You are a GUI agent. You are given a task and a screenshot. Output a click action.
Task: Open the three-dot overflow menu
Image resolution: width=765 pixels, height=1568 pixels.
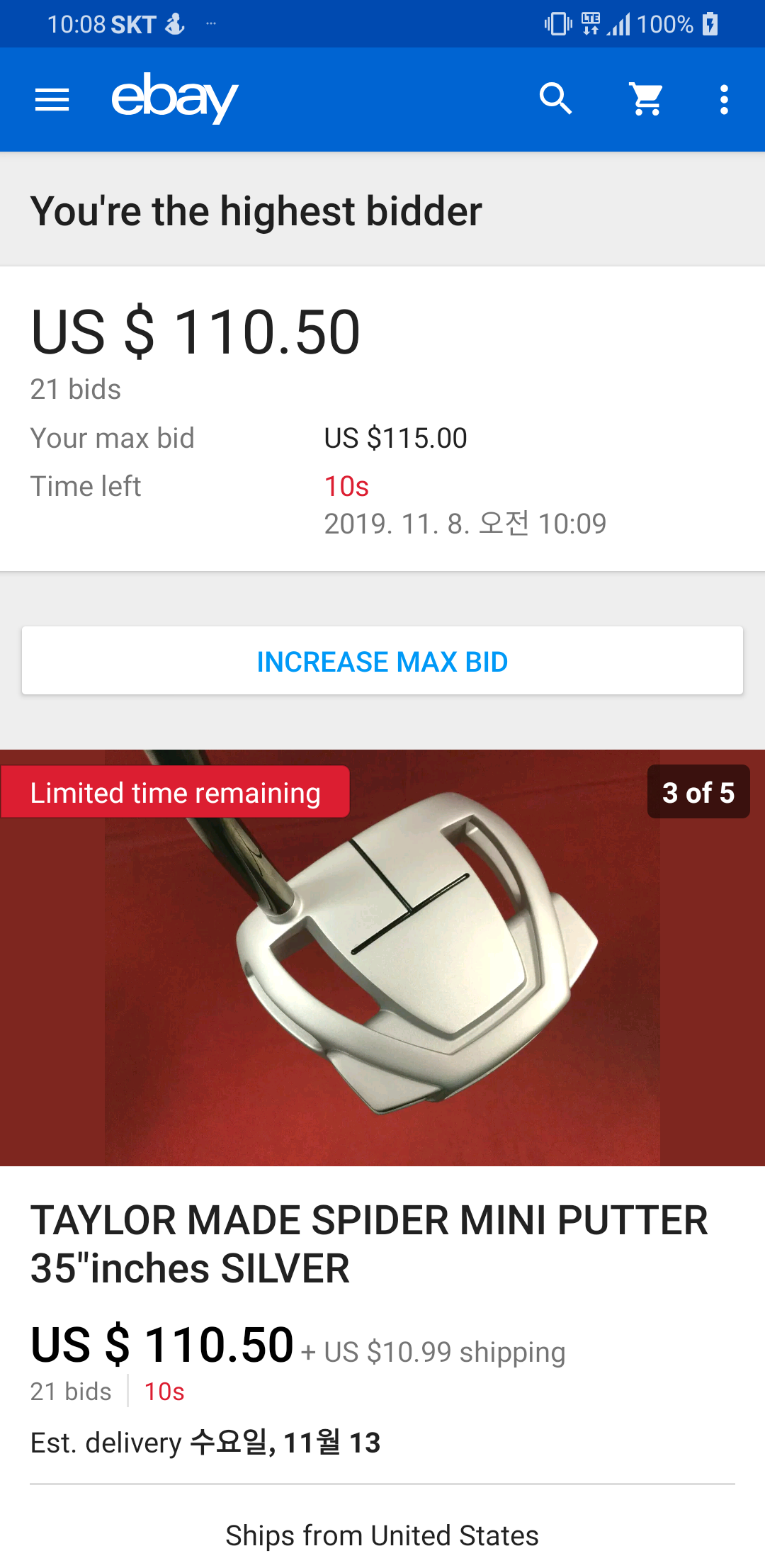click(724, 100)
